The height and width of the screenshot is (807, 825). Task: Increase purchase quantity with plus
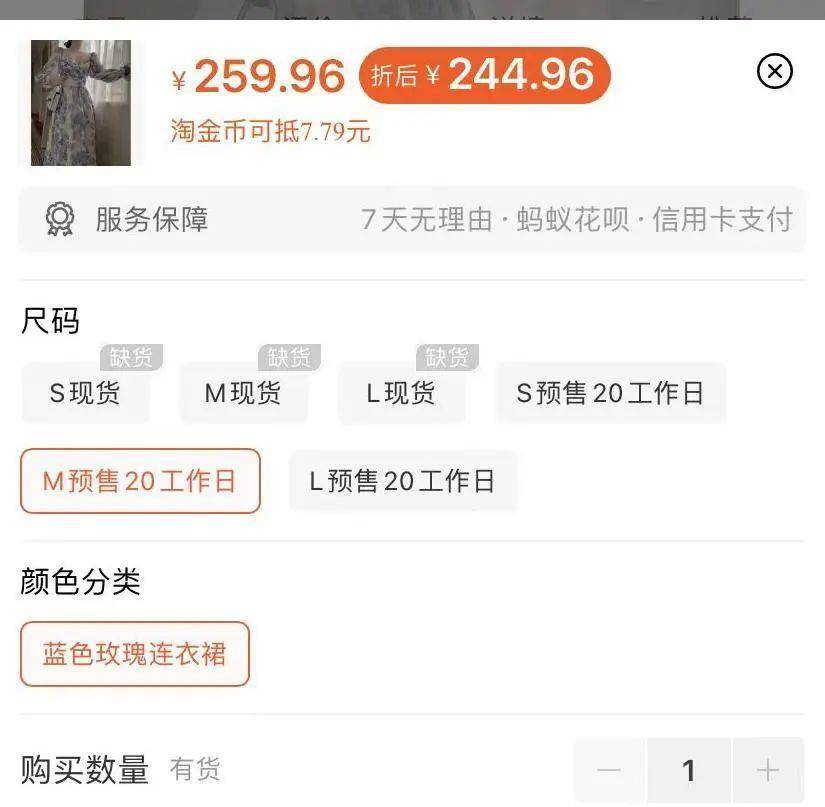(767, 770)
